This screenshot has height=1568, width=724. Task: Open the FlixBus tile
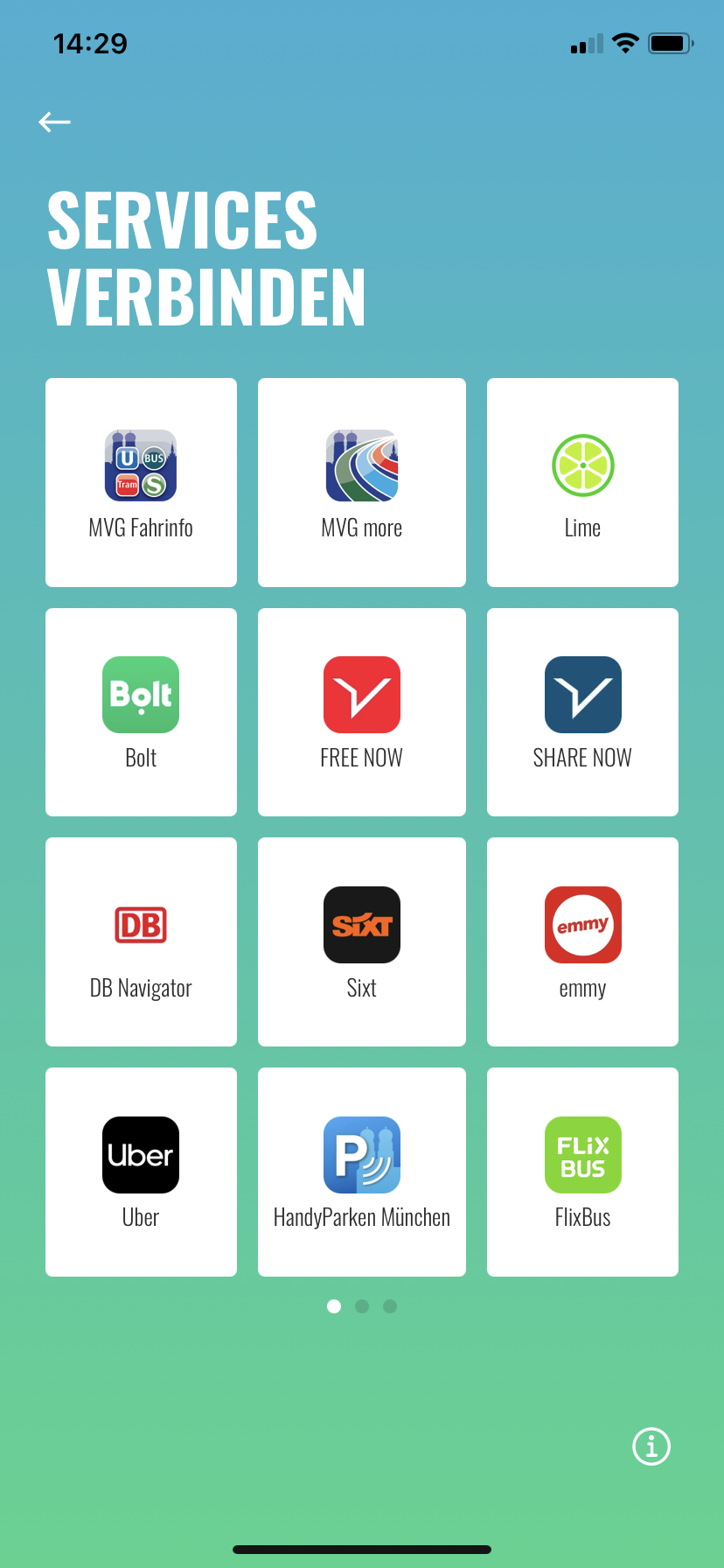tap(582, 1172)
